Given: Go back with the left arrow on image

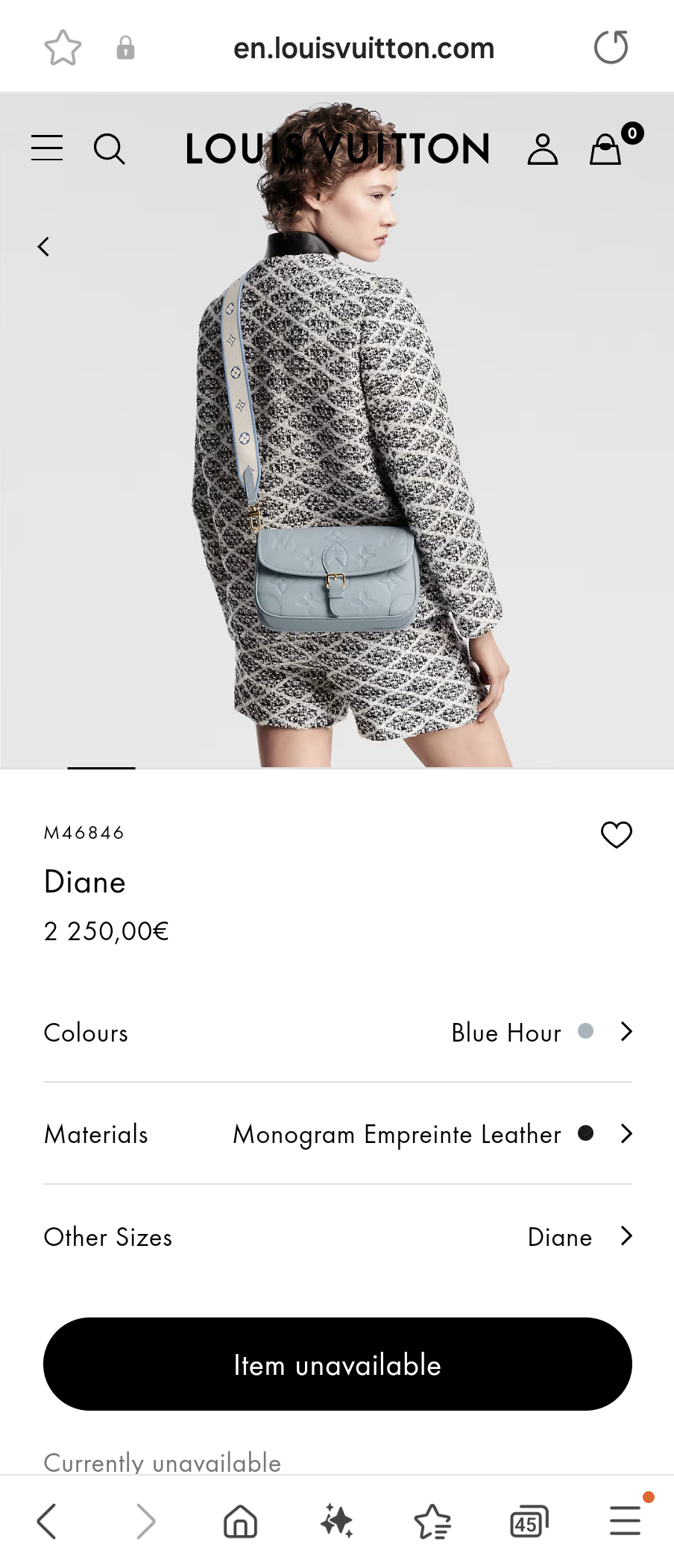Looking at the screenshot, I should [43, 247].
